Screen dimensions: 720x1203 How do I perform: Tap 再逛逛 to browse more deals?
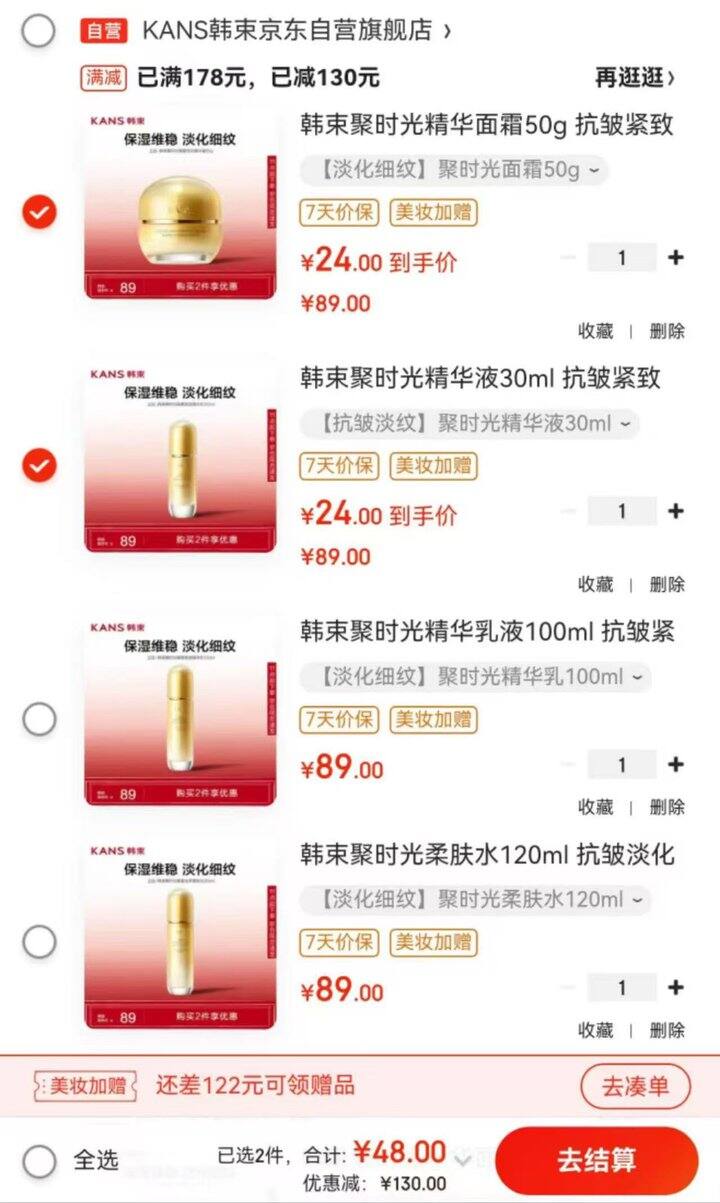(635, 77)
